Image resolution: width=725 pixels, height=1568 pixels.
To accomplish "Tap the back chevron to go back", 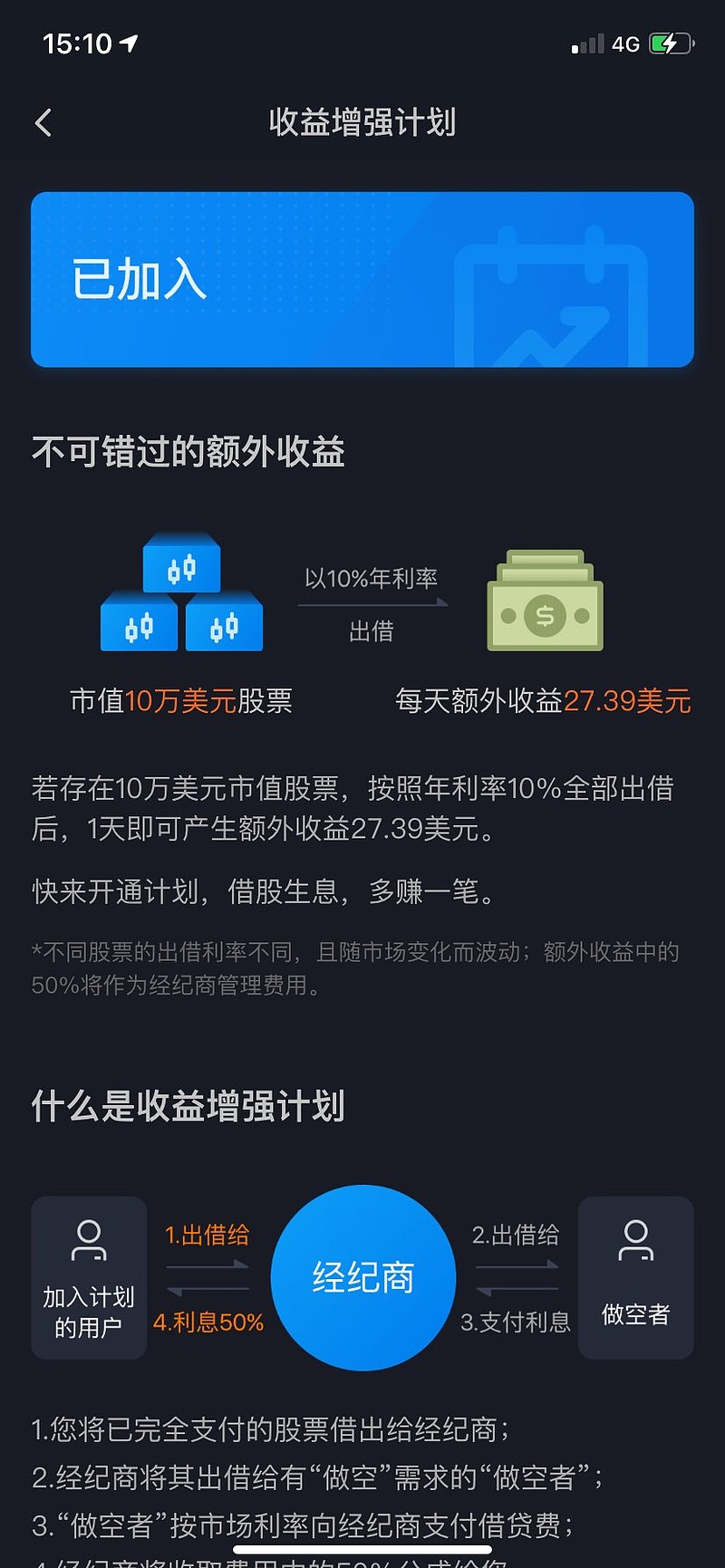I will tap(43, 121).
